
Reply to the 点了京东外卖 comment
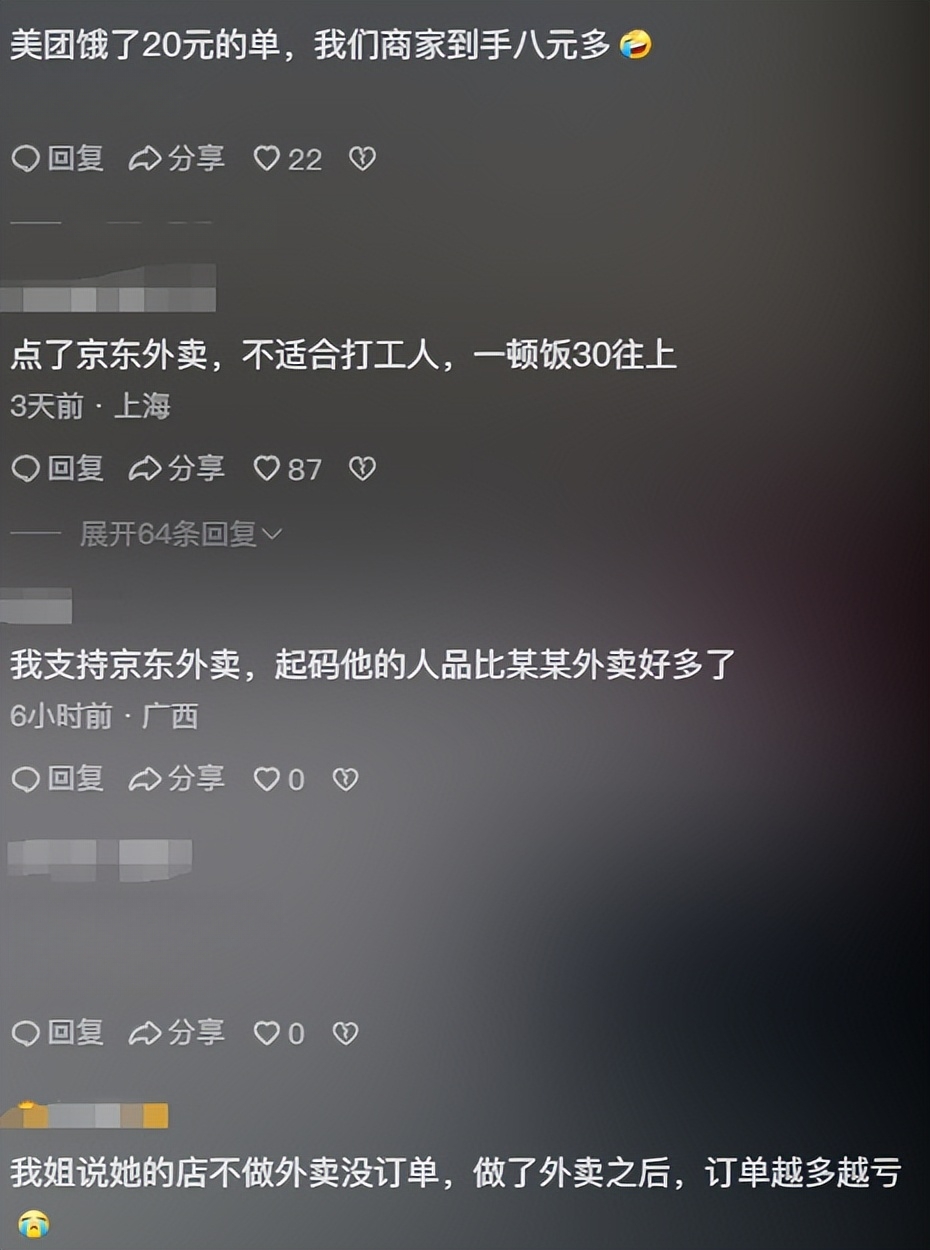point(57,468)
